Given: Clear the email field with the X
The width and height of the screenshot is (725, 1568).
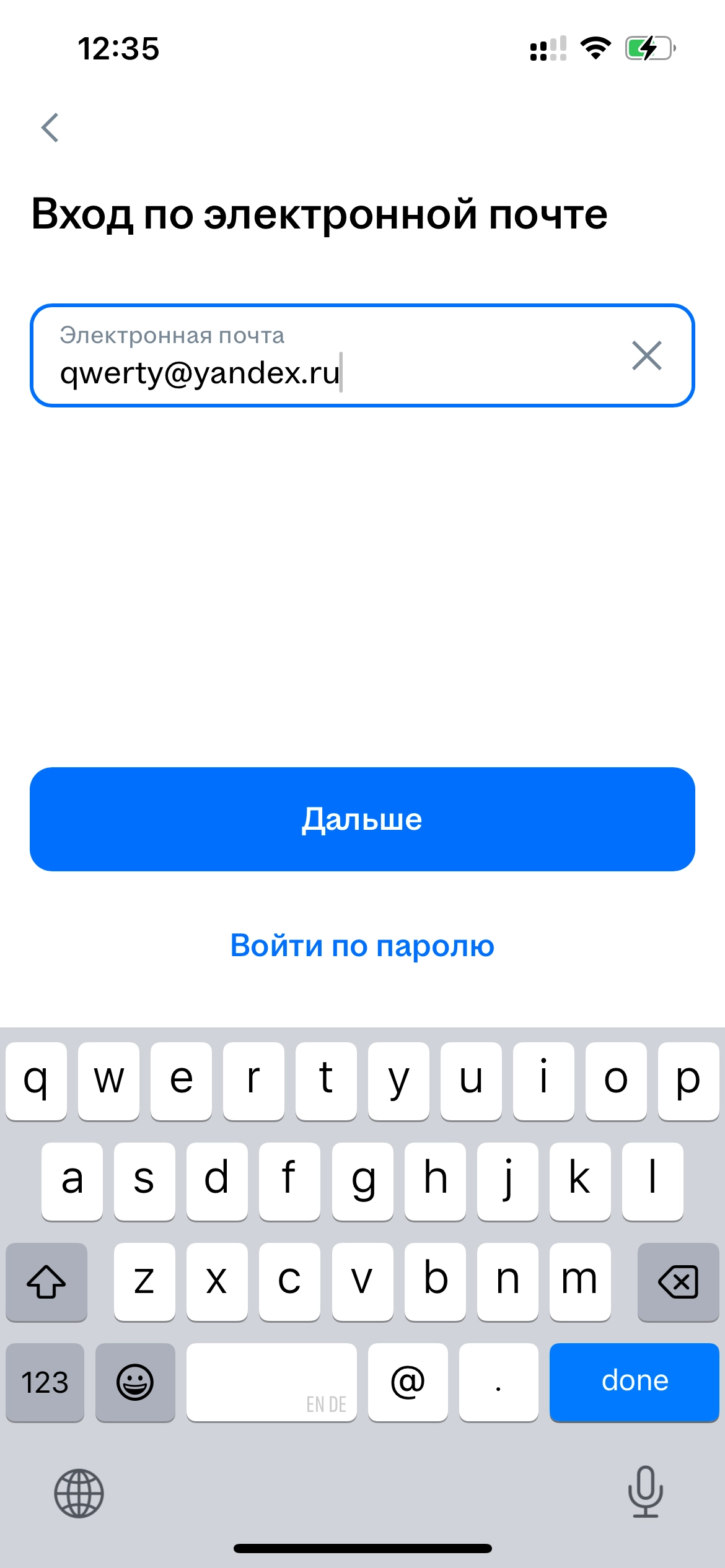Looking at the screenshot, I should tap(646, 356).
